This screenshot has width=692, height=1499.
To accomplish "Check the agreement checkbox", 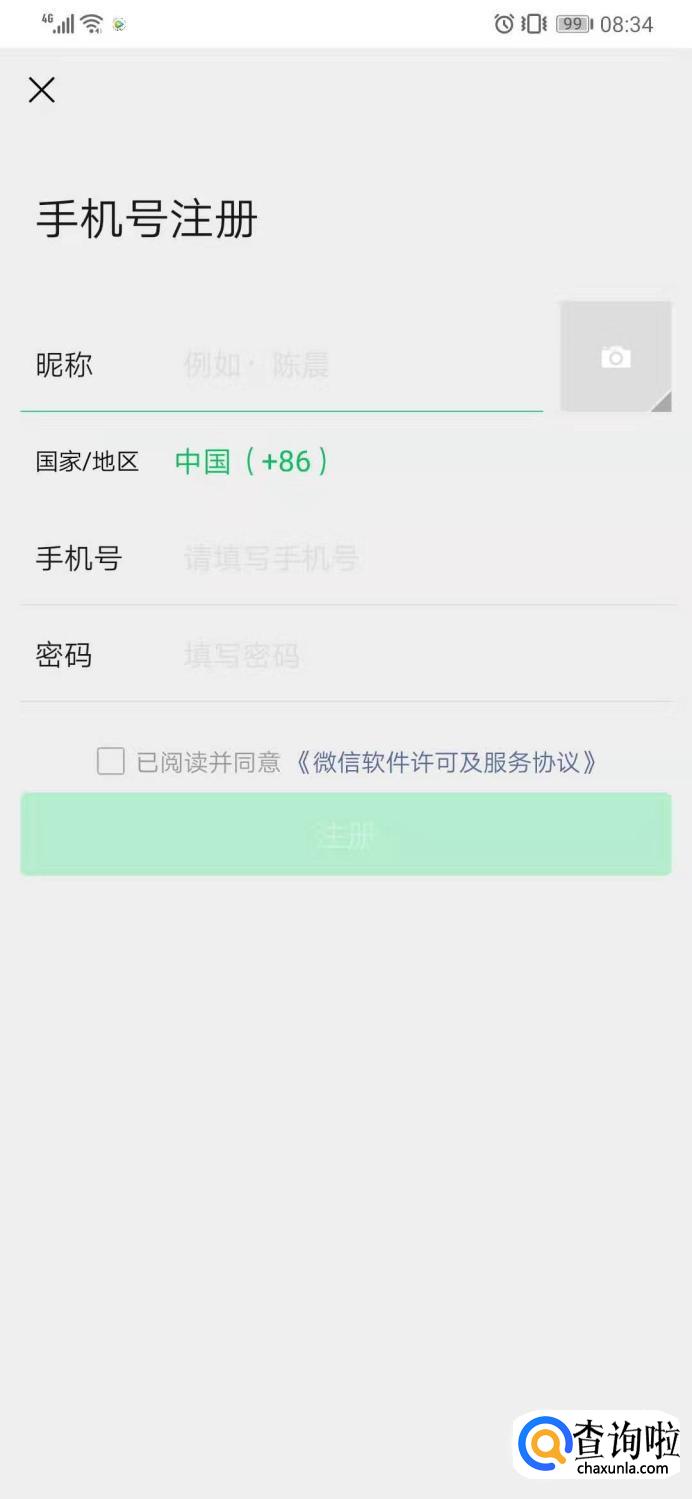I will click(111, 762).
